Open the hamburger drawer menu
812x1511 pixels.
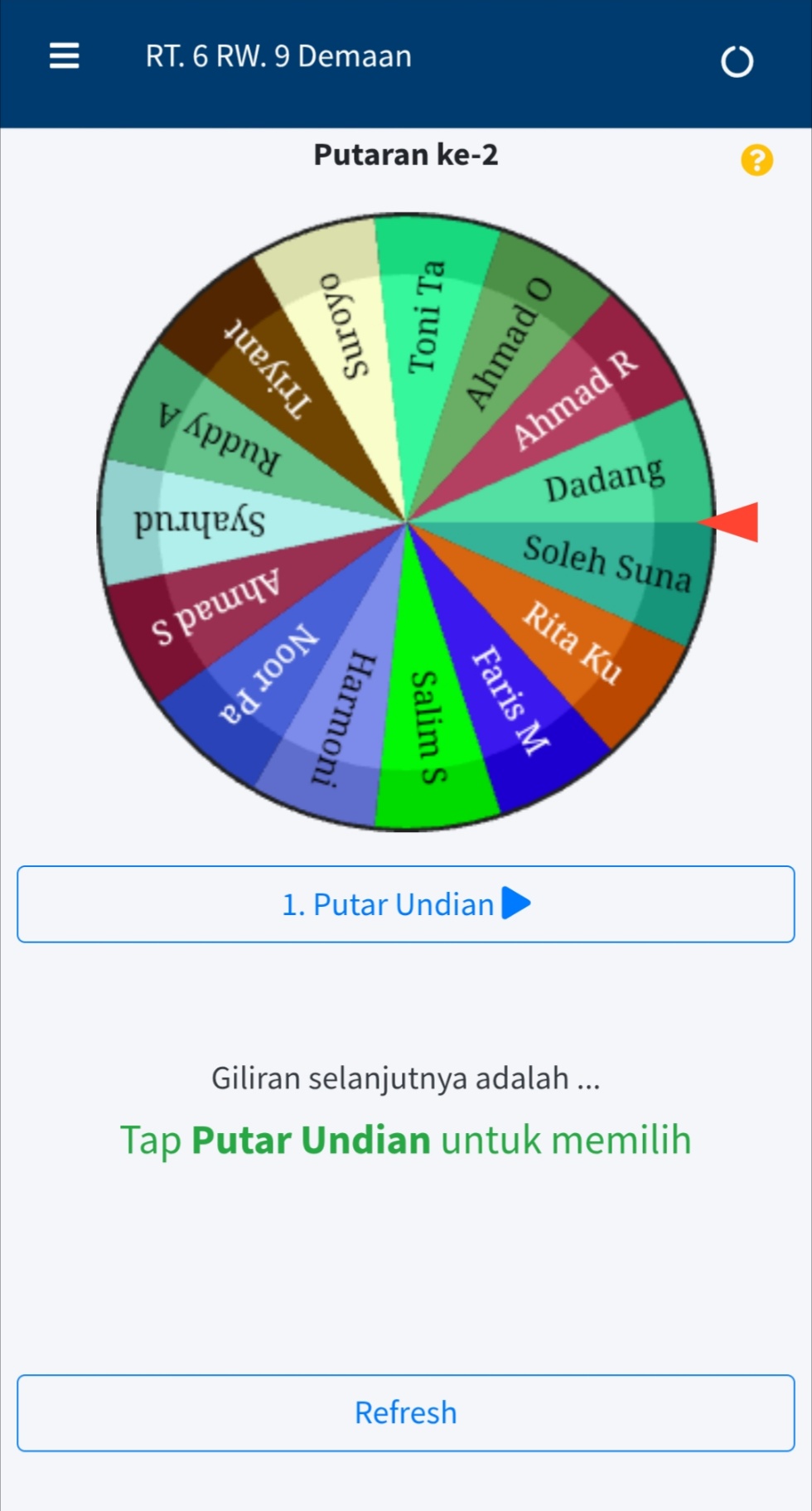coord(65,56)
